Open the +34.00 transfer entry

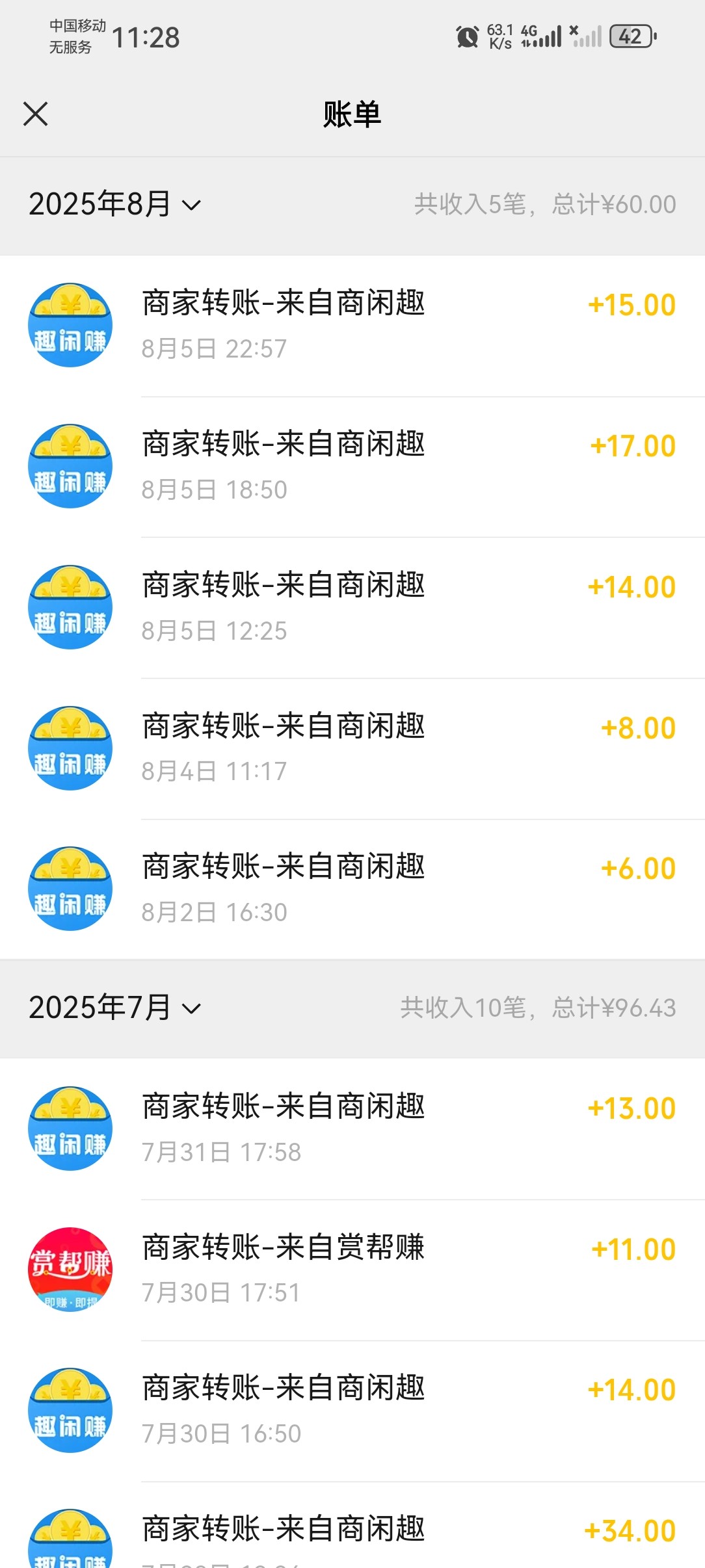point(352,1526)
